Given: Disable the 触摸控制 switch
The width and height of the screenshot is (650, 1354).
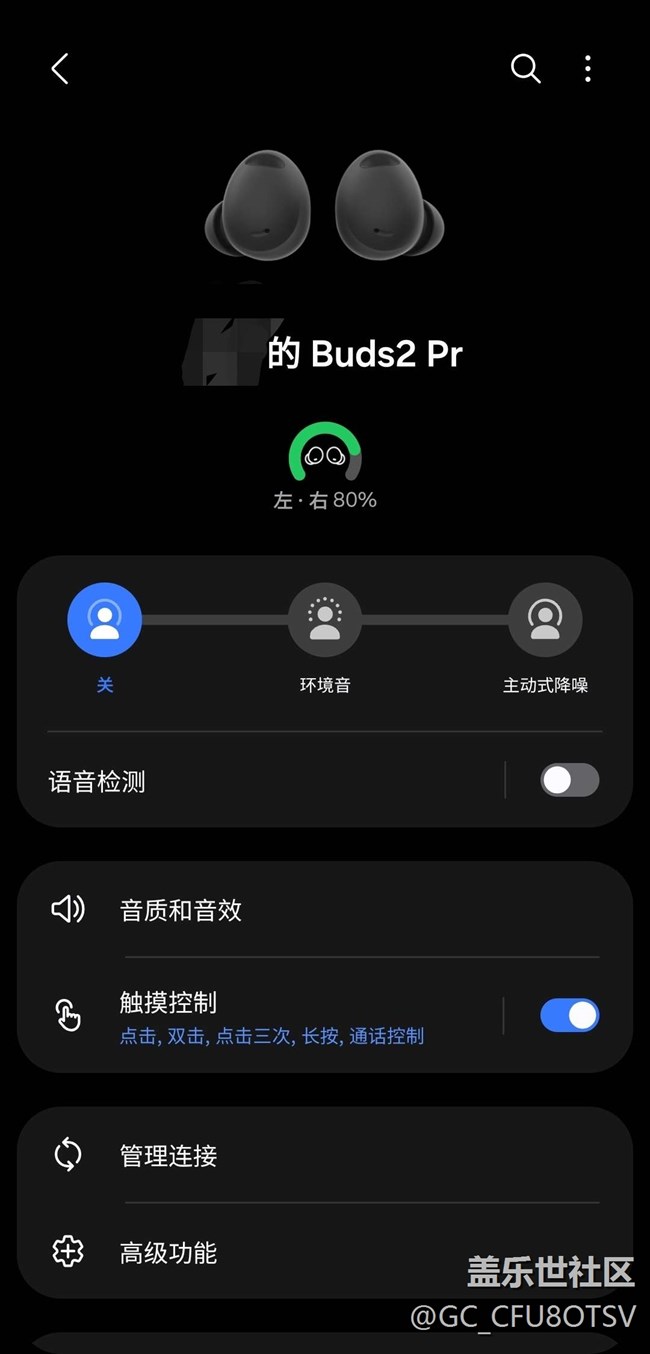Looking at the screenshot, I should pyautogui.click(x=569, y=1016).
